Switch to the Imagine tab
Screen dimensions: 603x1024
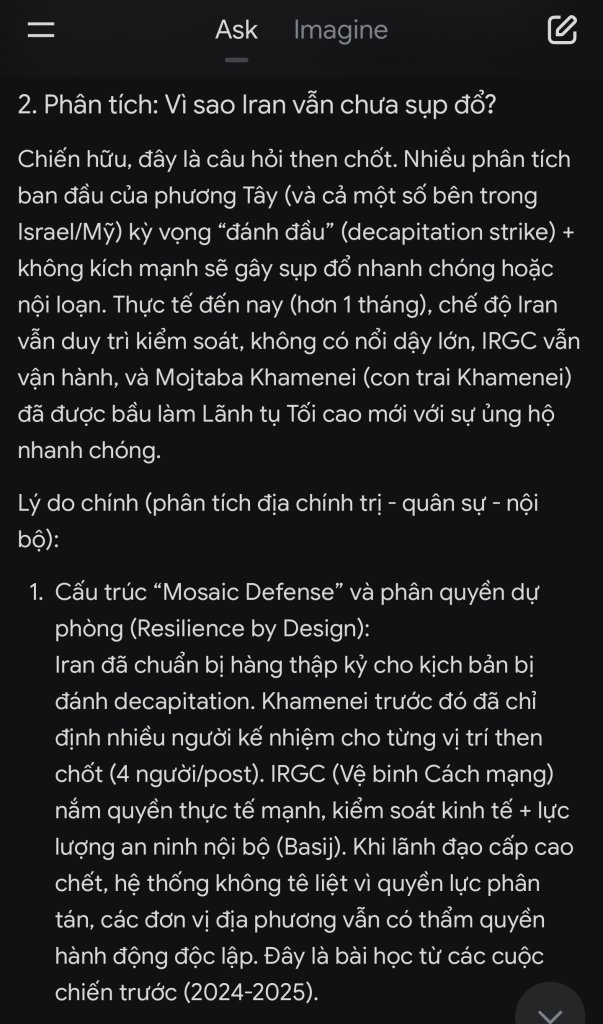[340, 30]
